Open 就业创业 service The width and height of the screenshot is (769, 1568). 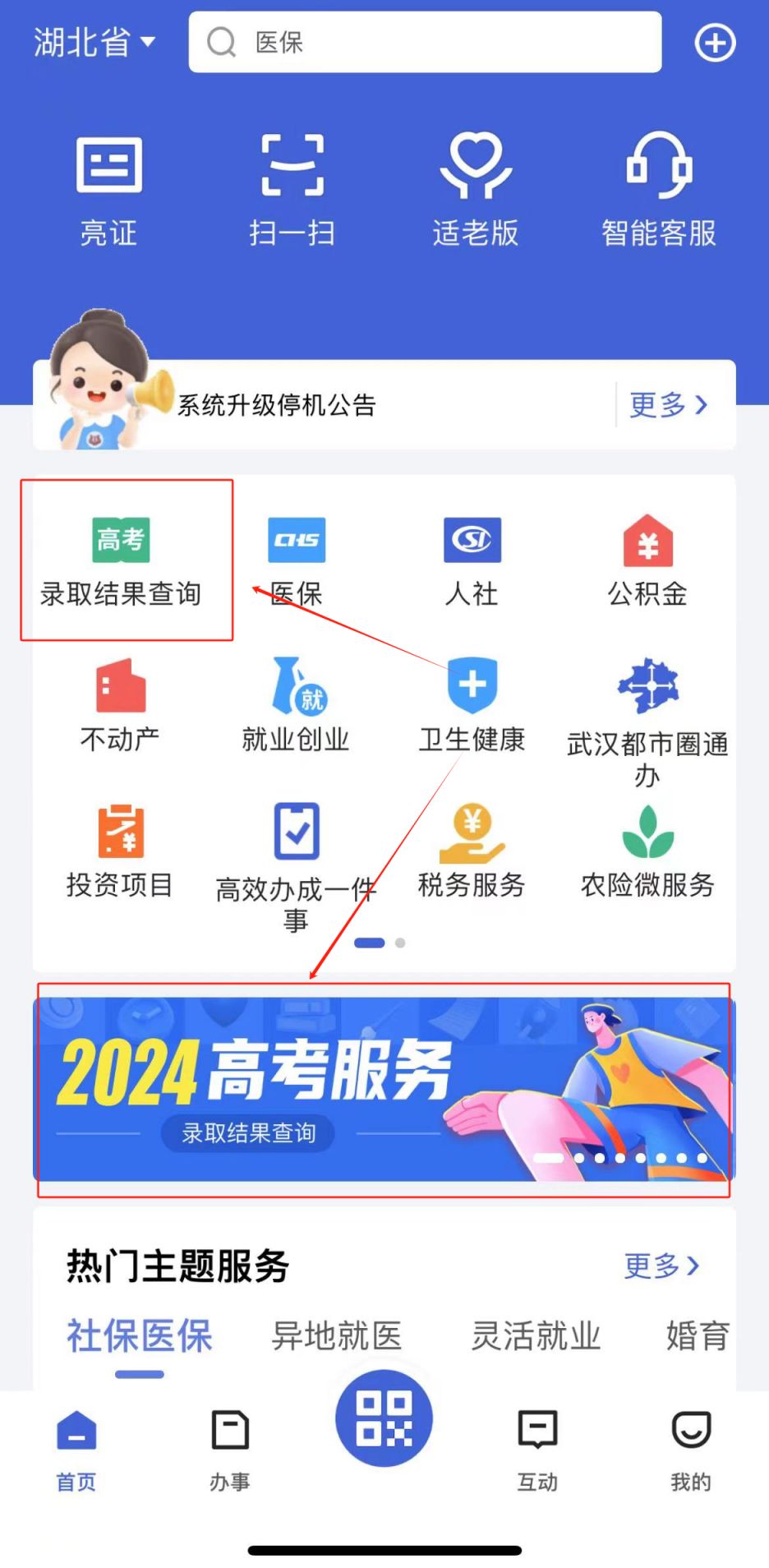pyautogui.click(x=296, y=705)
